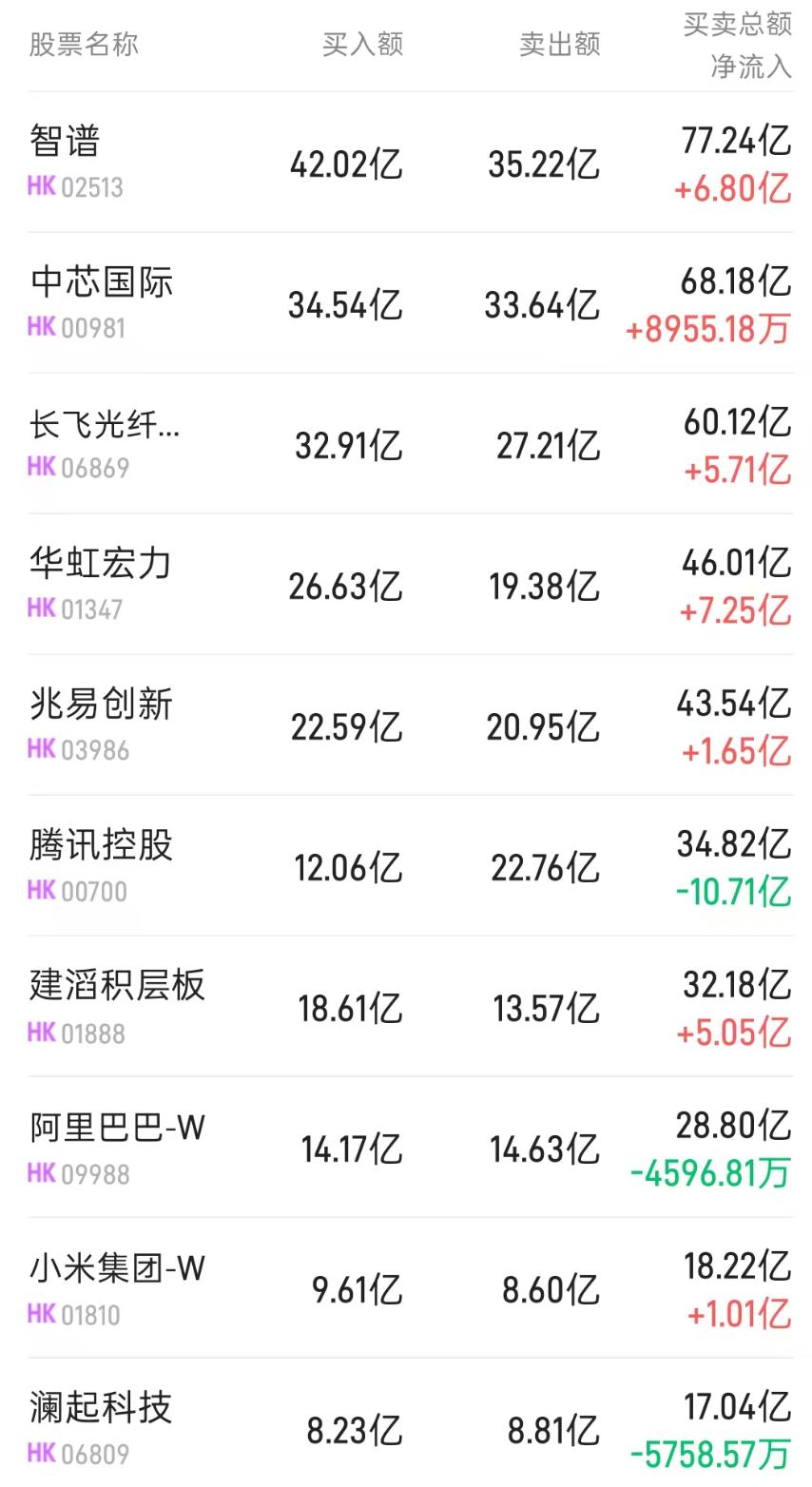This screenshot has width=812, height=1487.
Task: Open 建滔积层板 stock details
Action: point(410,1007)
